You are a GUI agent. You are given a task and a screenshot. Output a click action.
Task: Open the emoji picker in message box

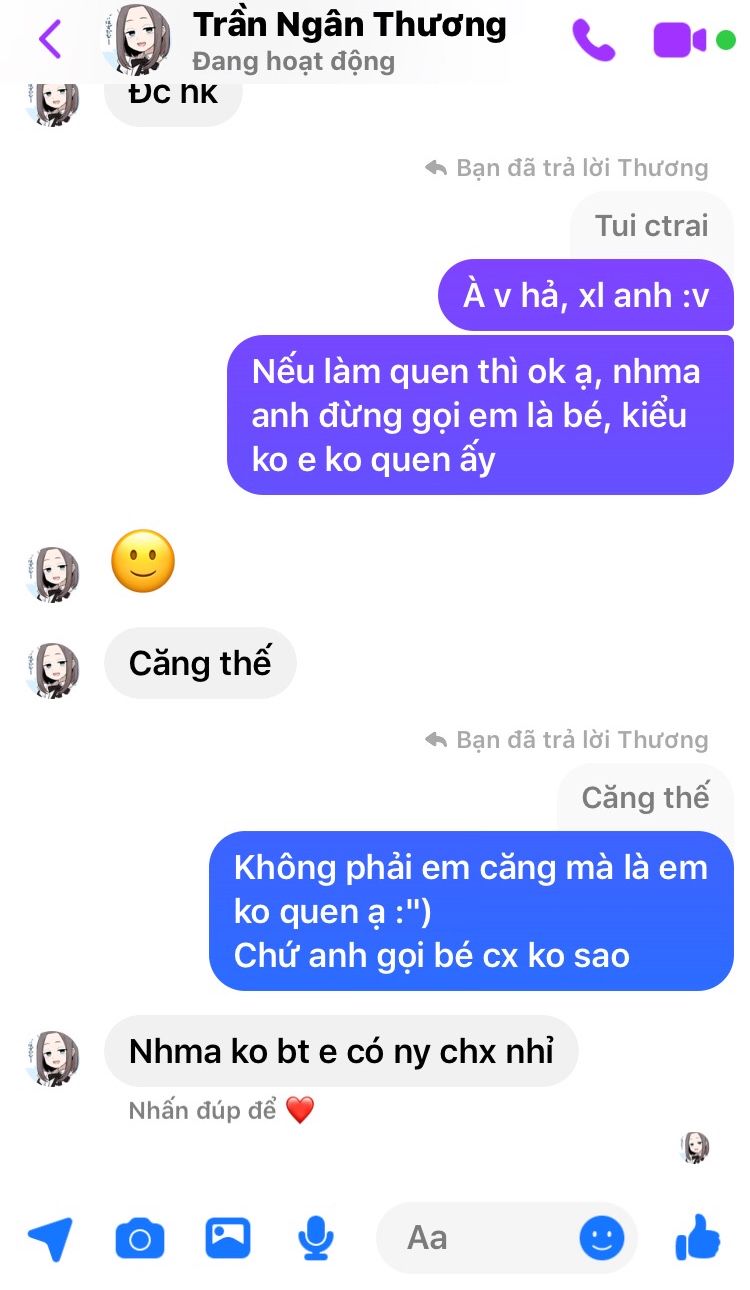602,1239
